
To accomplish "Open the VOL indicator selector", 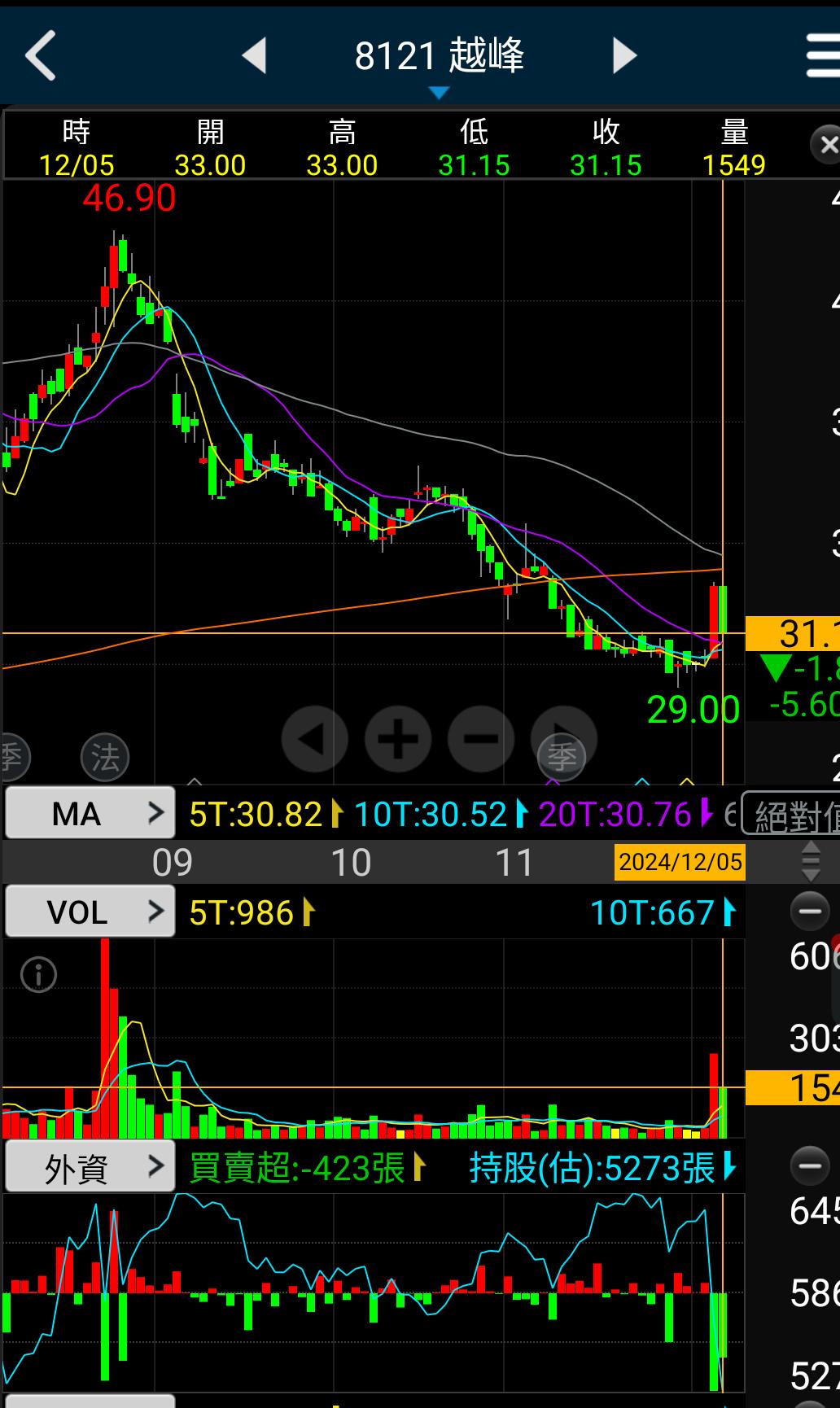I will pyautogui.click(x=90, y=912).
